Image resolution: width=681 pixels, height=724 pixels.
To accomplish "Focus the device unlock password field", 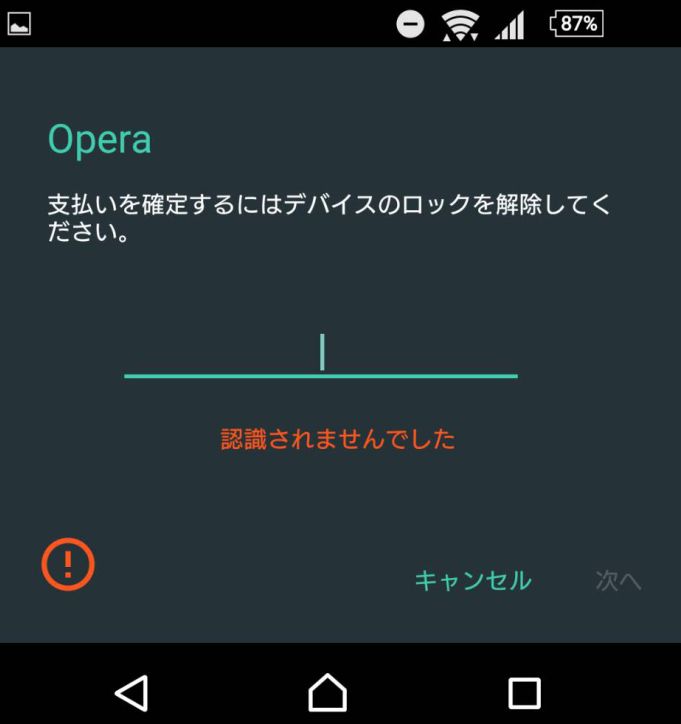I will (320, 353).
